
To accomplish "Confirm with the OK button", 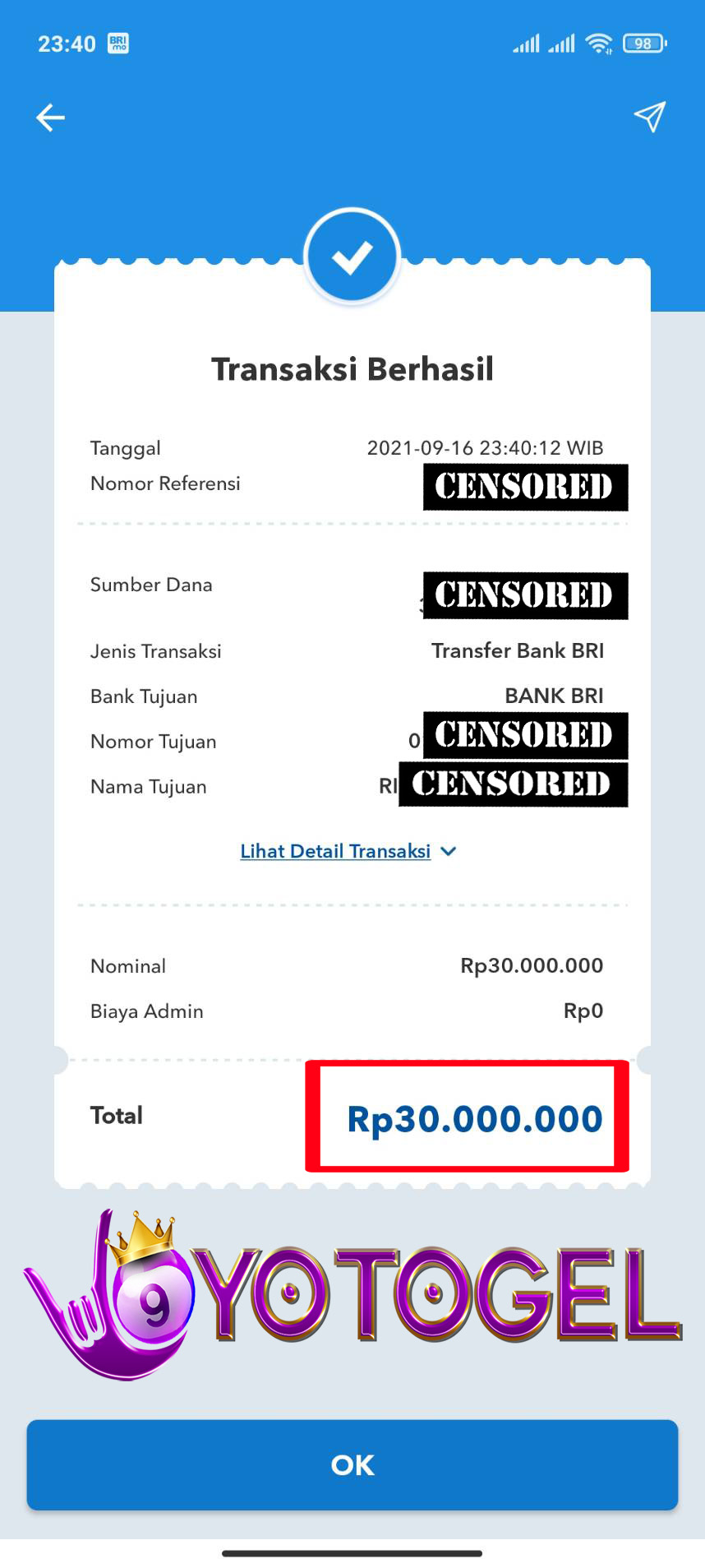I will [352, 1464].
